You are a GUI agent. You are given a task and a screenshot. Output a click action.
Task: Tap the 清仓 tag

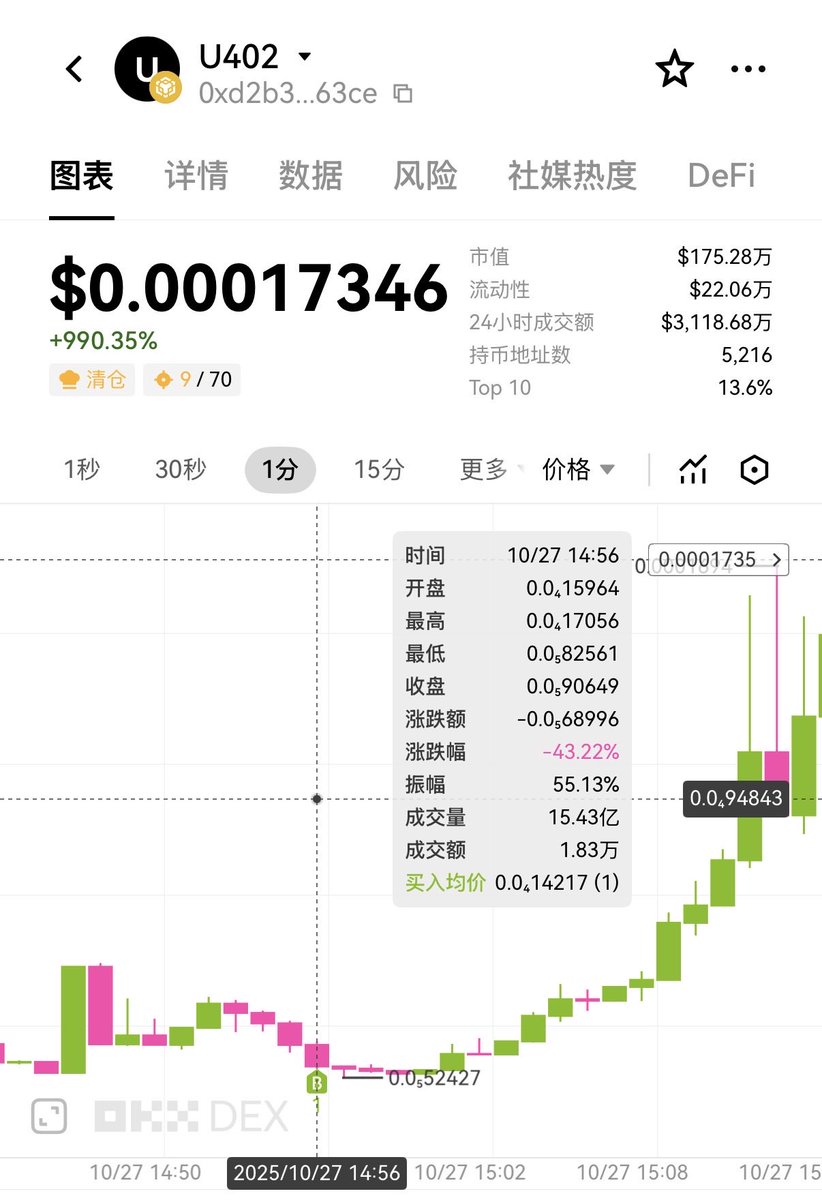[92, 380]
